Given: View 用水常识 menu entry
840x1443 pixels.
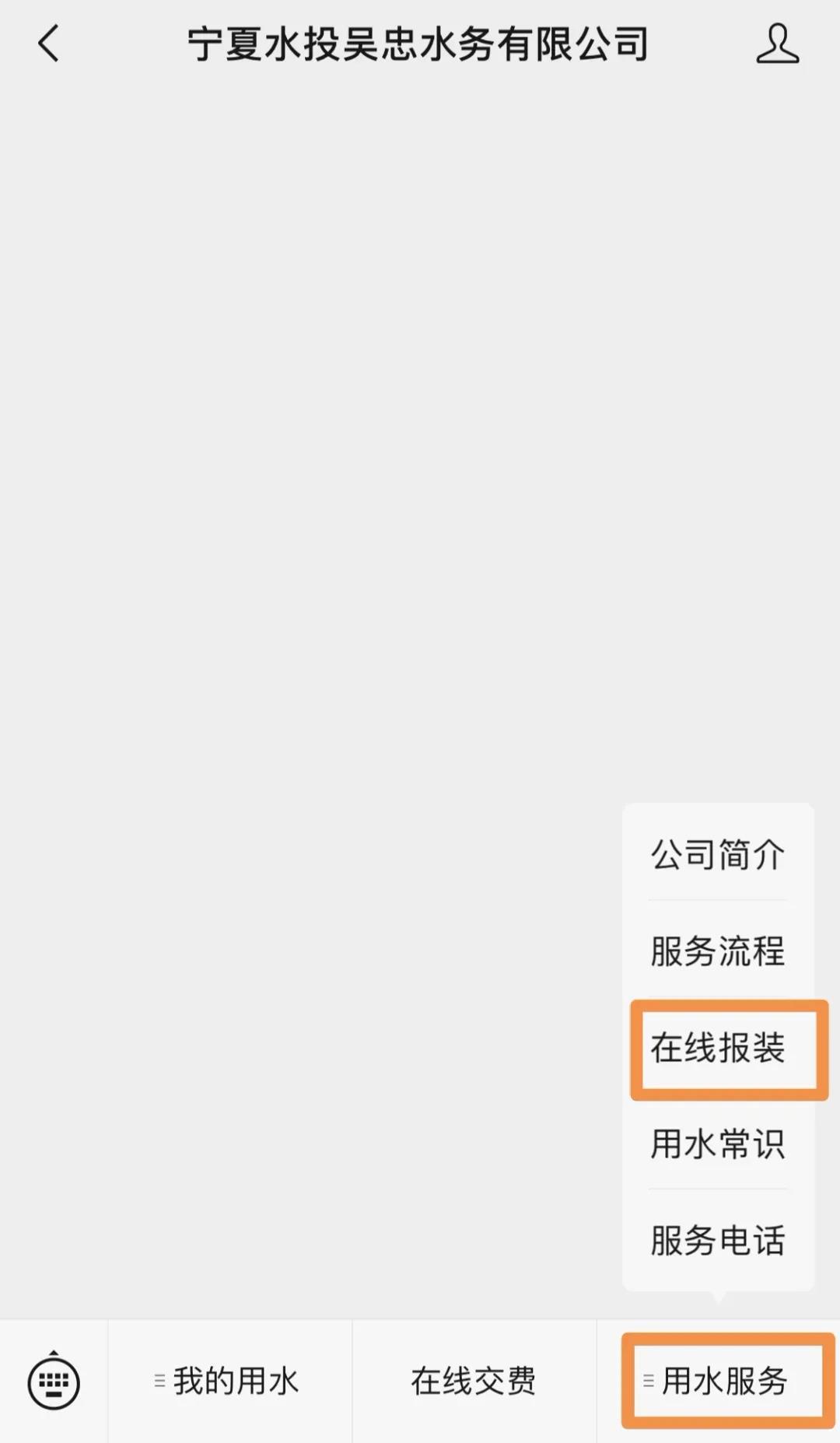Looking at the screenshot, I should tap(718, 1144).
